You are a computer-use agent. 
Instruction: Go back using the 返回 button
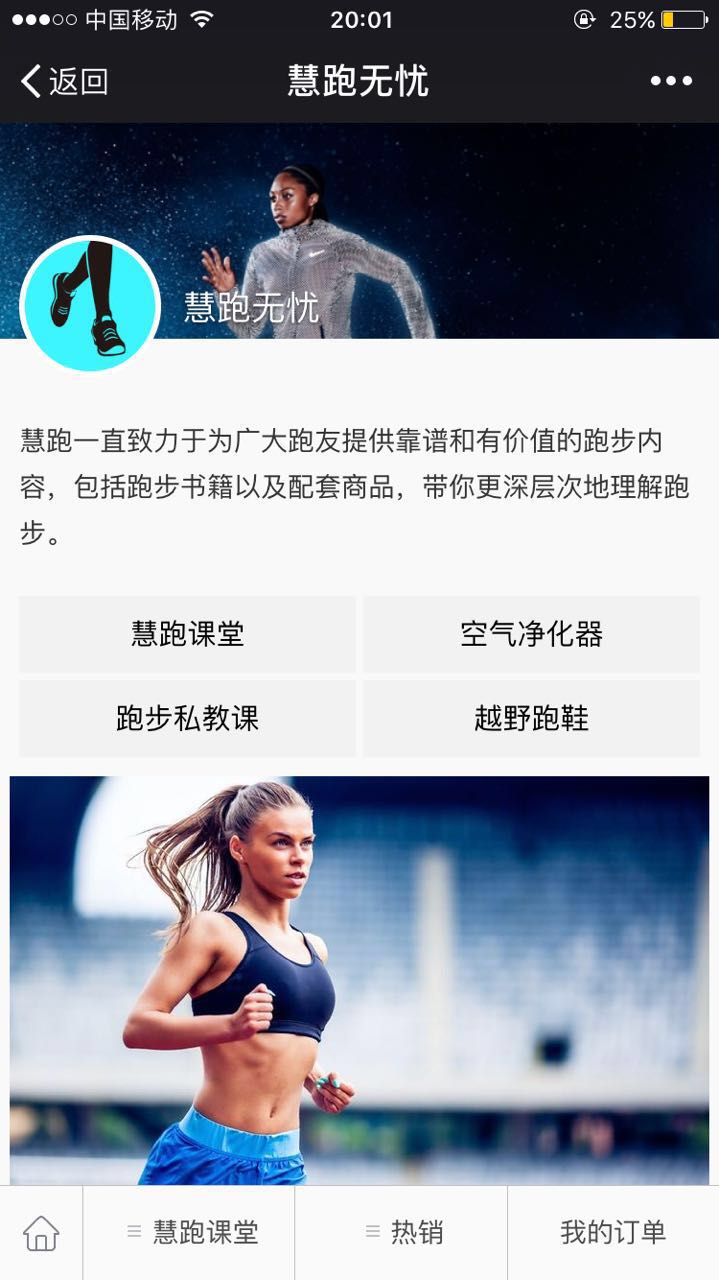tap(64, 81)
